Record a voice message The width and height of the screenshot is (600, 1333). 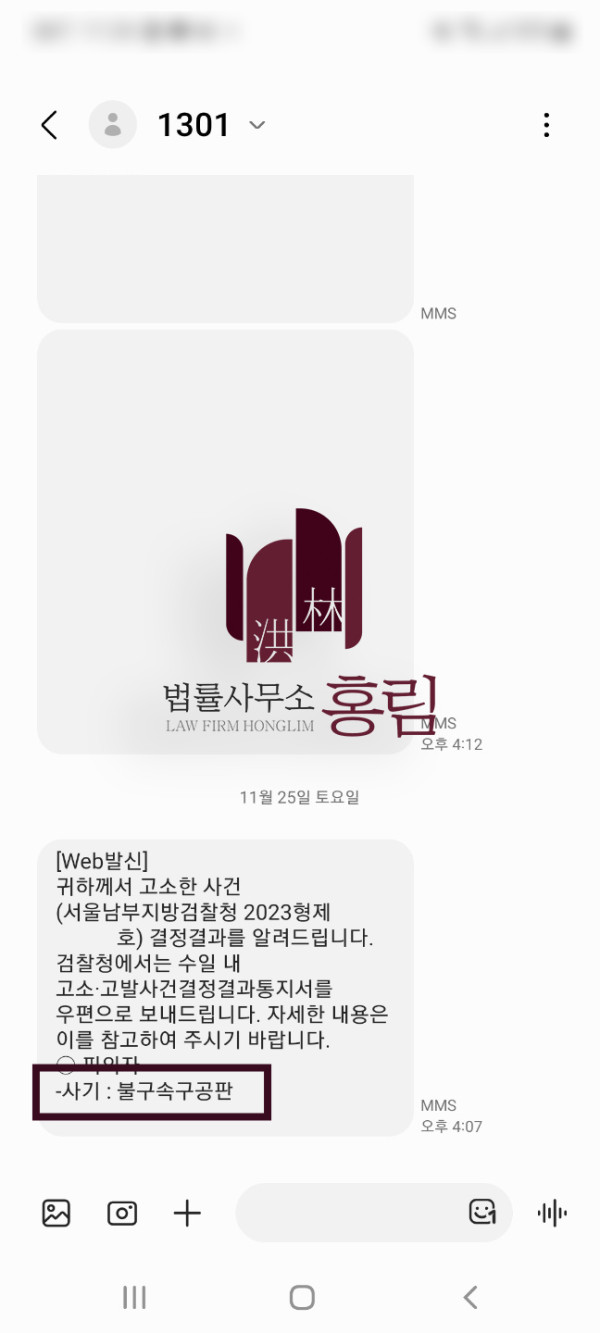point(552,1213)
